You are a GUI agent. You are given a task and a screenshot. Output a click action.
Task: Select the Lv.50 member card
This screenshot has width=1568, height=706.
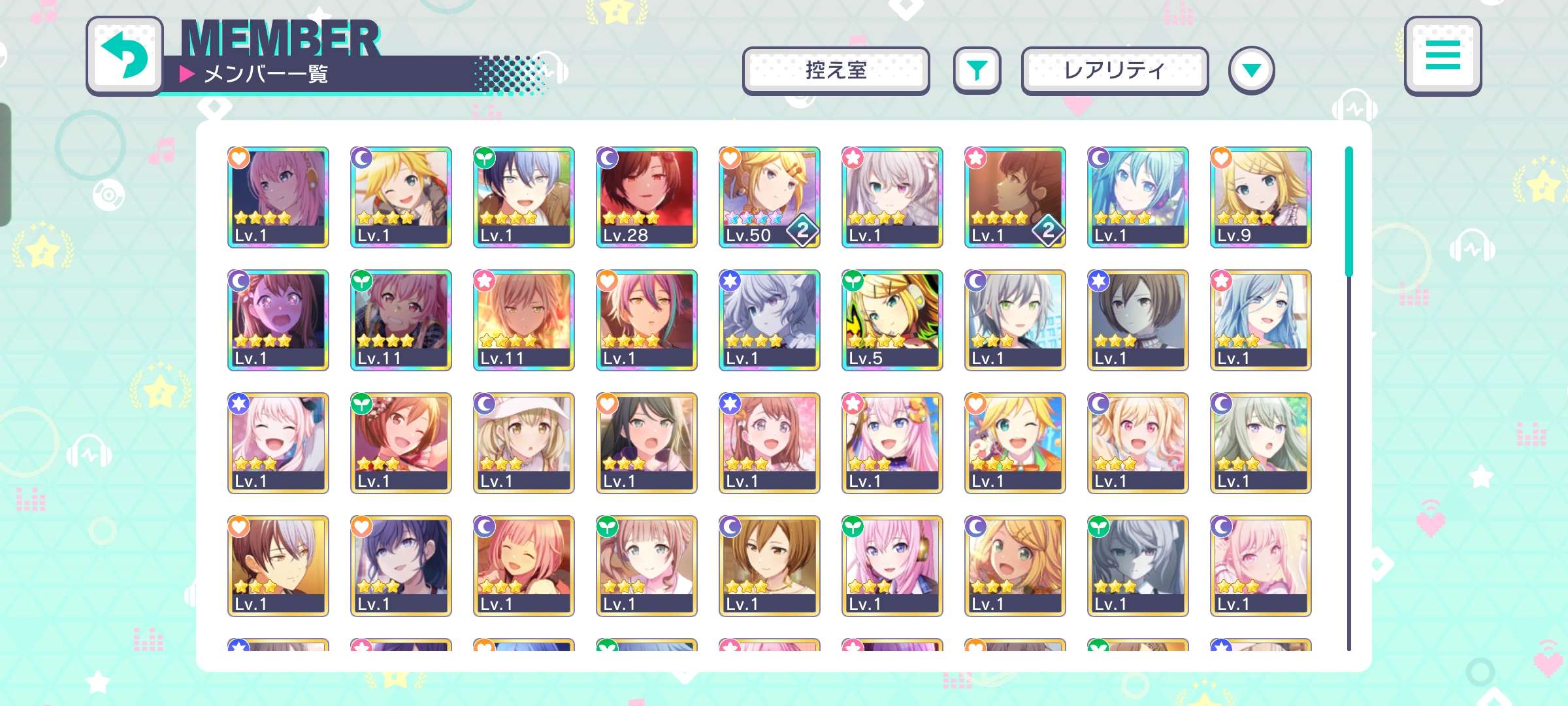tap(769, 197)
